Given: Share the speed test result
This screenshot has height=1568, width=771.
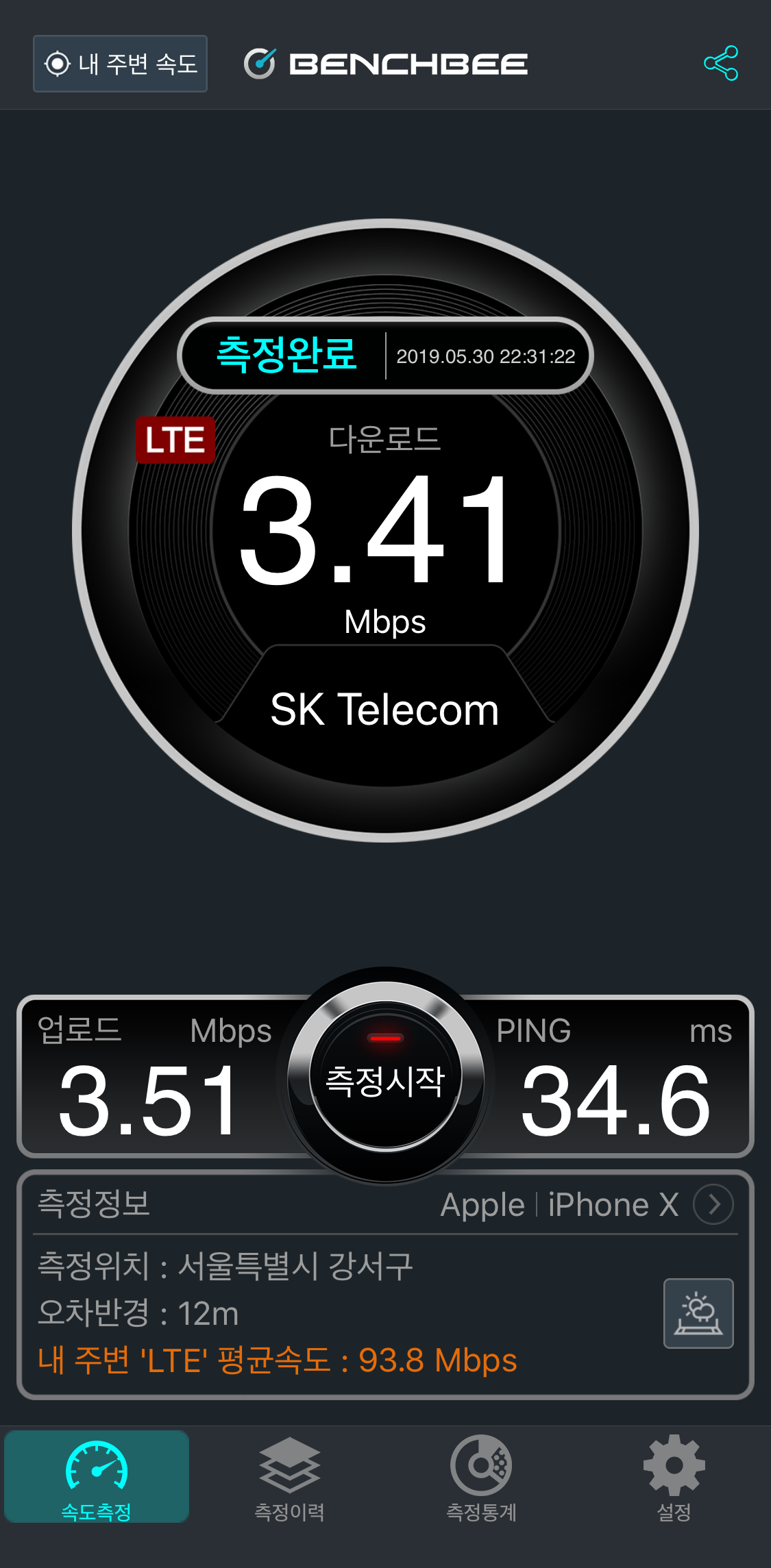Looking at the screenshot, I should pyautogui.click(x=721, y=64).
